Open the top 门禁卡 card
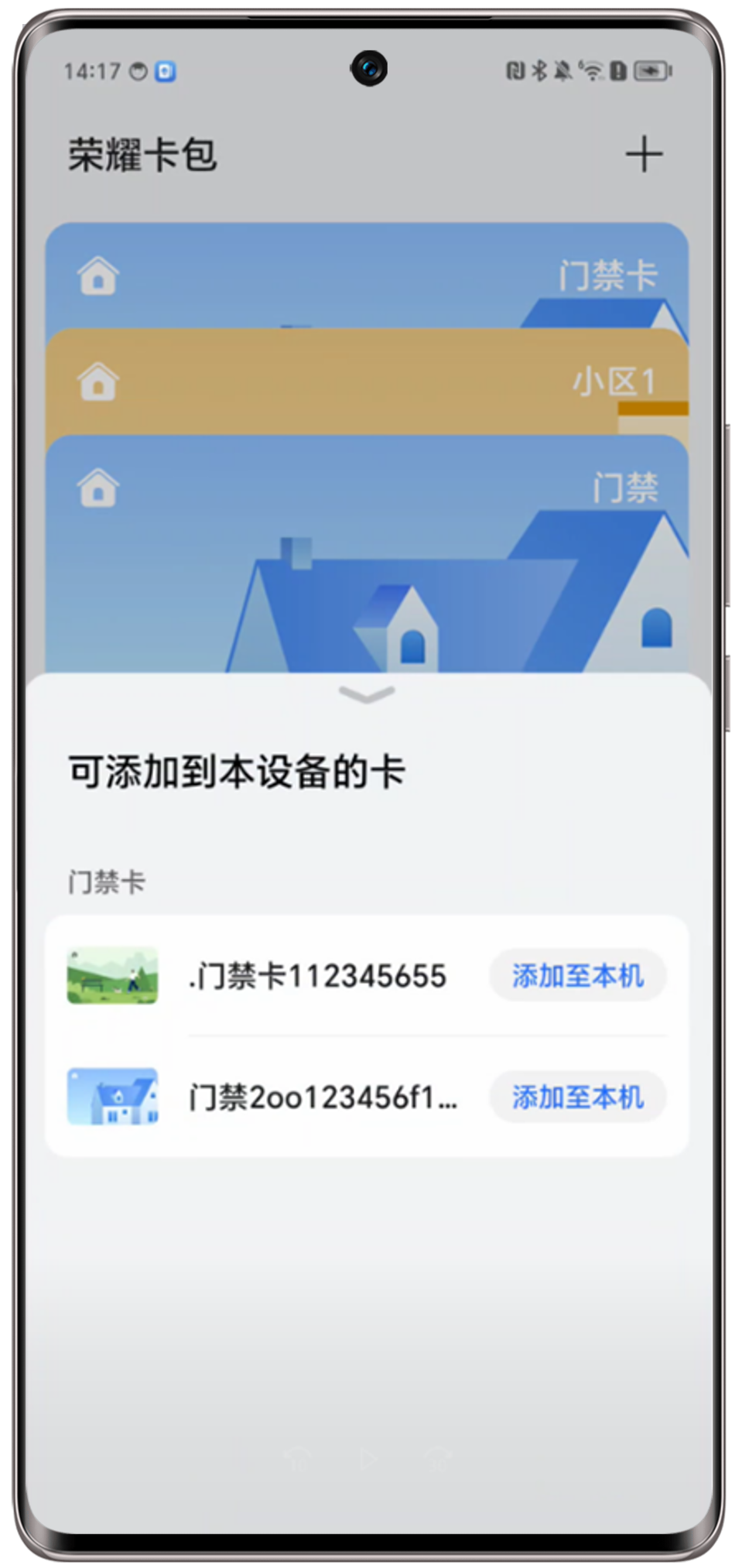This screenshot has width=742, height=1568. coord(367,275)
